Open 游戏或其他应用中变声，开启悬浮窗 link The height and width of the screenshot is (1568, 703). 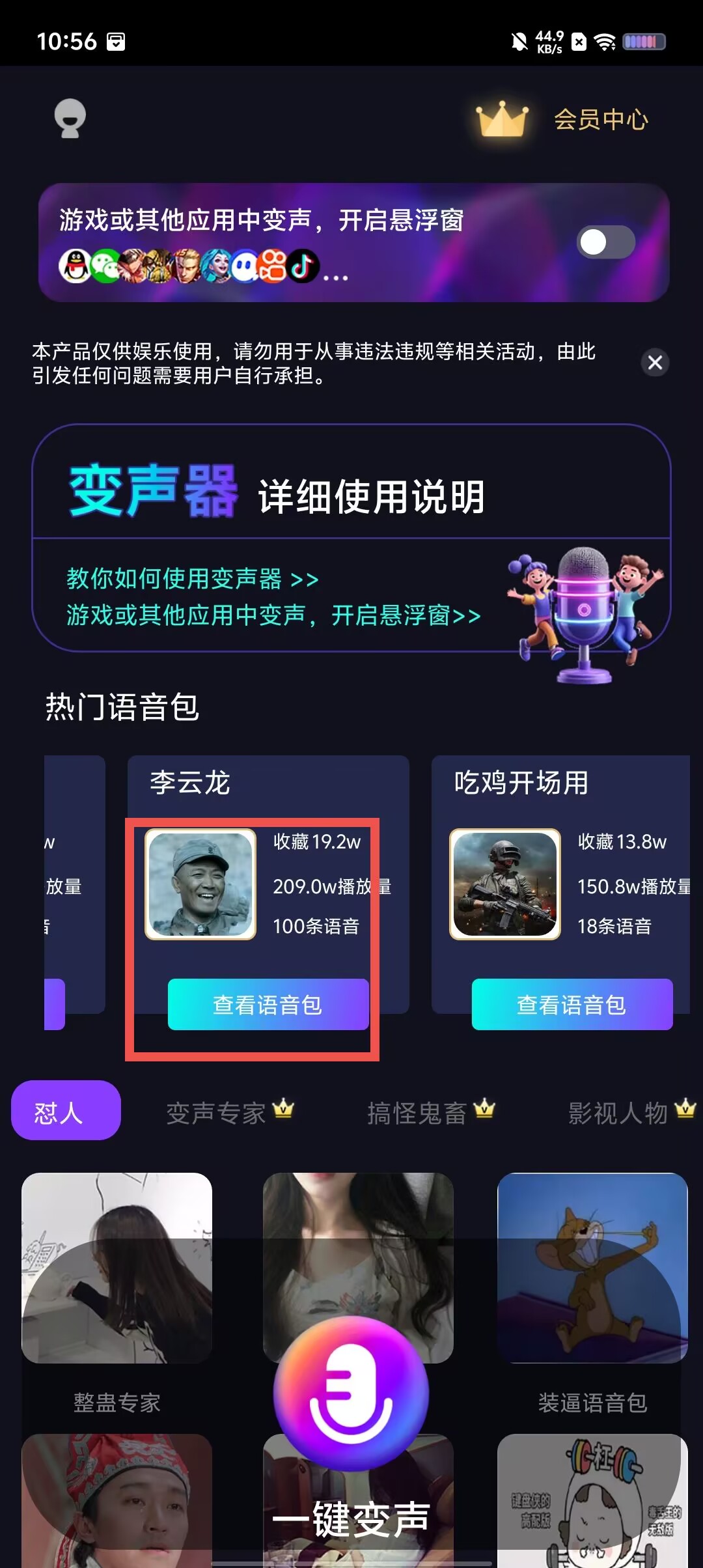tap(273, 615)
